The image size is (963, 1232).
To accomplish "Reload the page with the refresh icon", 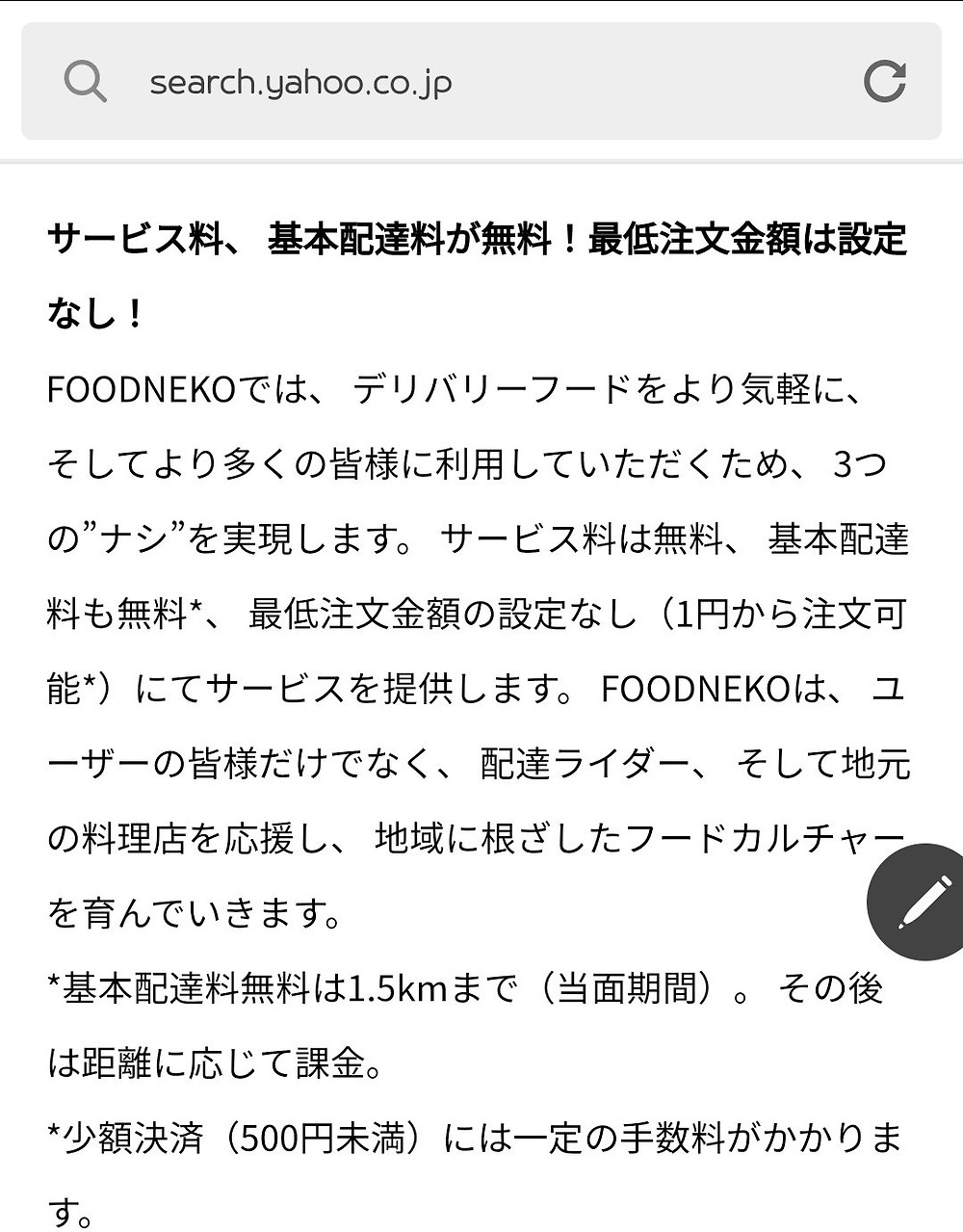I will coord(884,82).
